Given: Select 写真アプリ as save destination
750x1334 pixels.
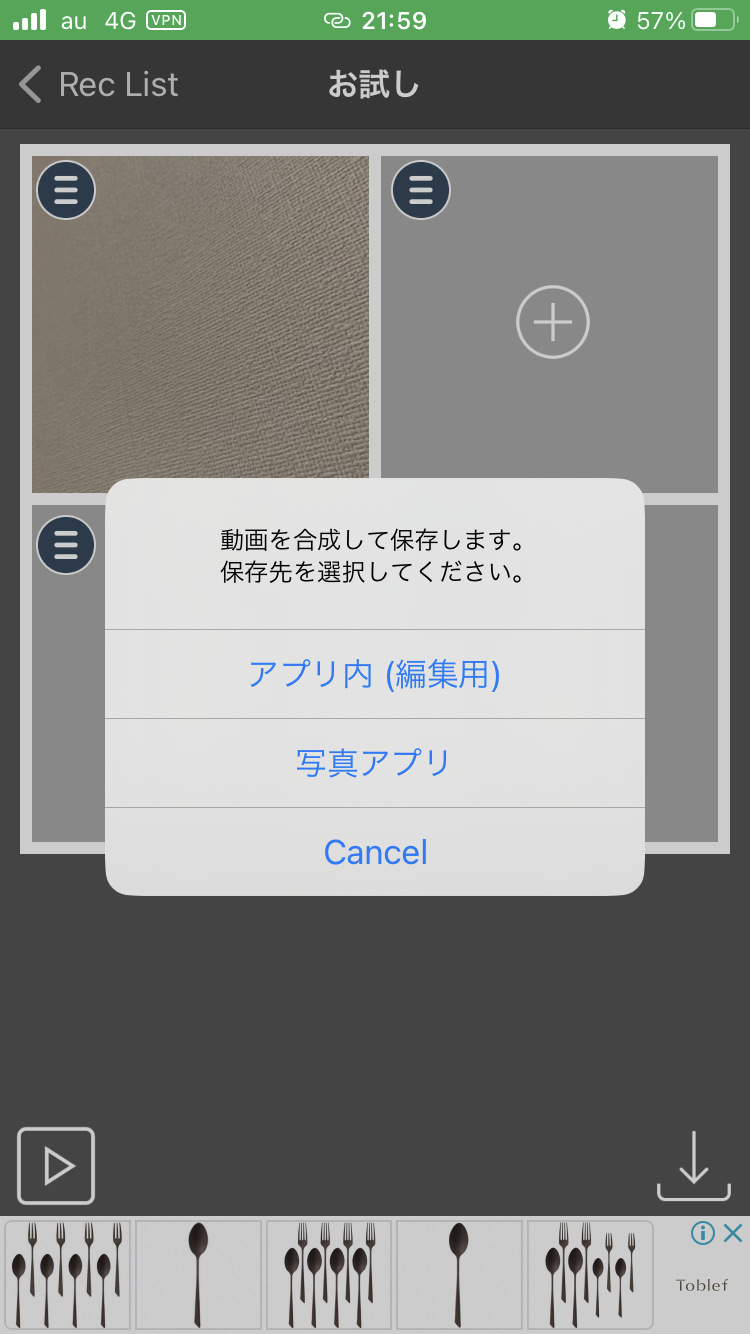Looking at the screenshot, I should [375, 763].
